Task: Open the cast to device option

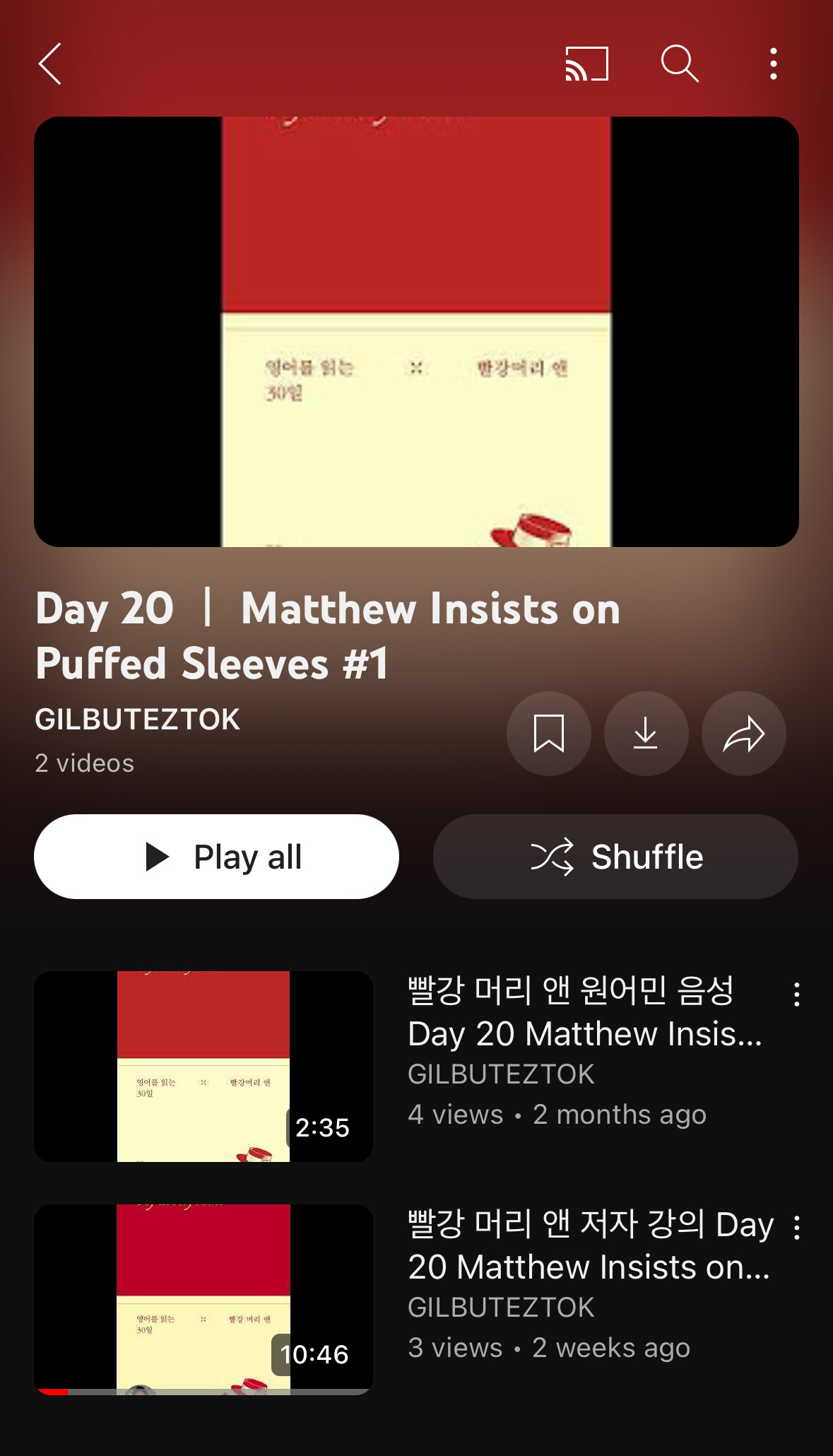Action: 586,64
